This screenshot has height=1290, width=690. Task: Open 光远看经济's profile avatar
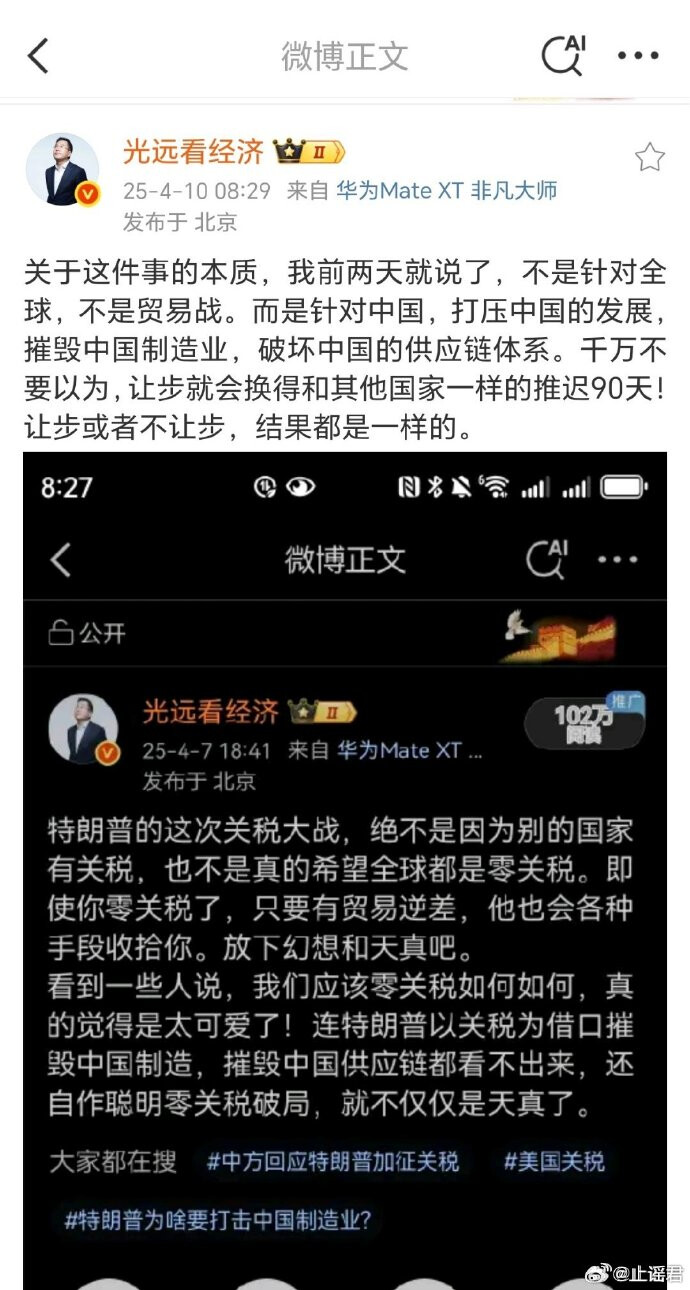[x=62, y=170]
